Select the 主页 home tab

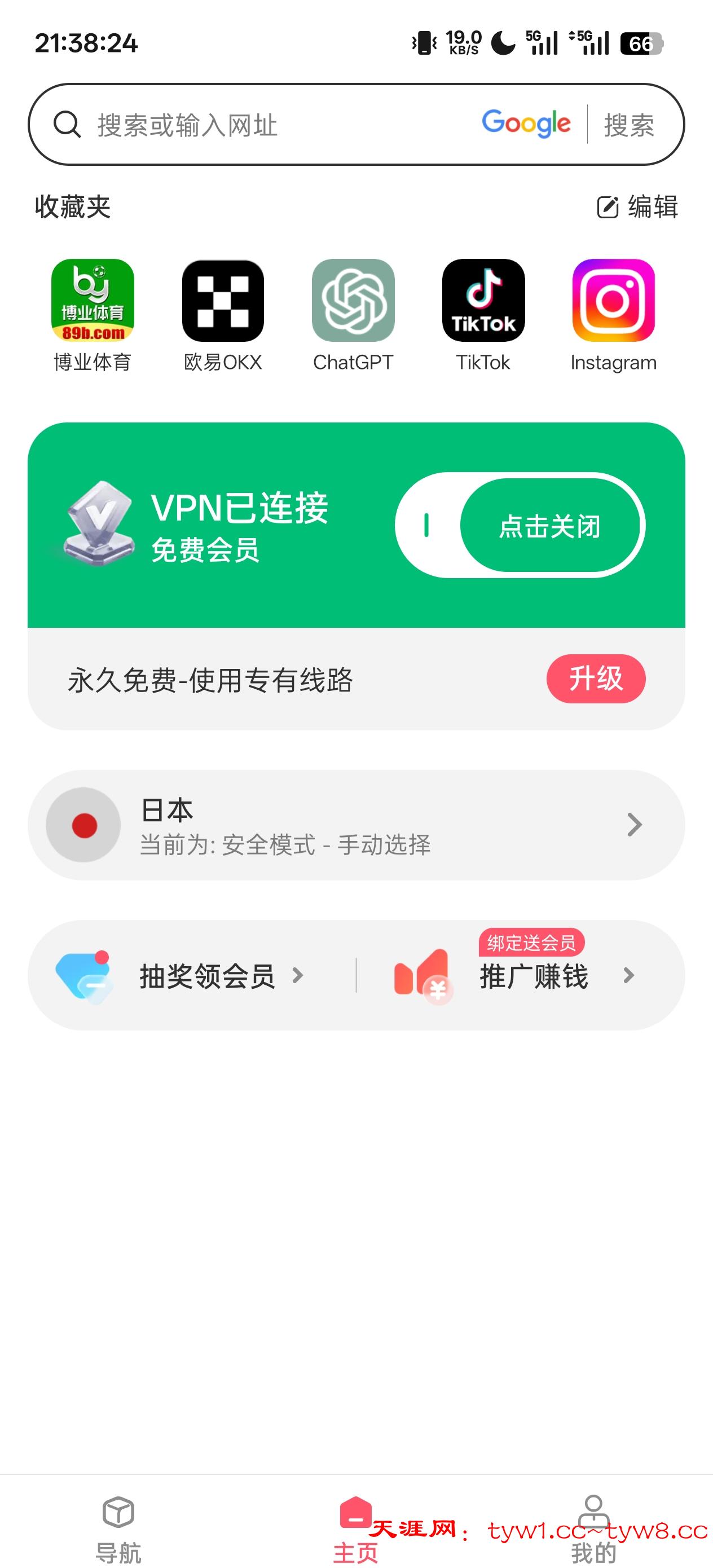point(355,1528)
